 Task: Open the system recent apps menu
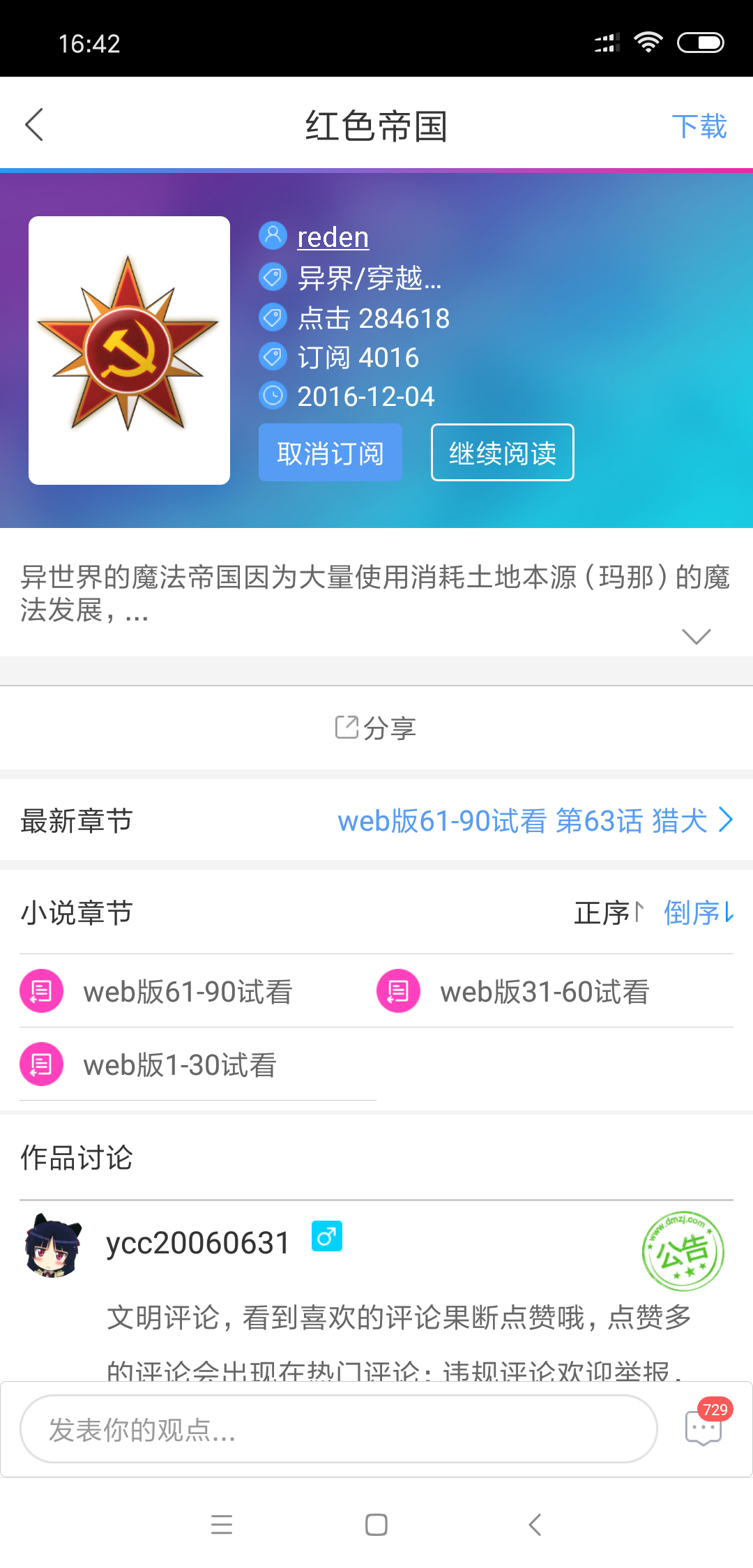(222, 1525)
